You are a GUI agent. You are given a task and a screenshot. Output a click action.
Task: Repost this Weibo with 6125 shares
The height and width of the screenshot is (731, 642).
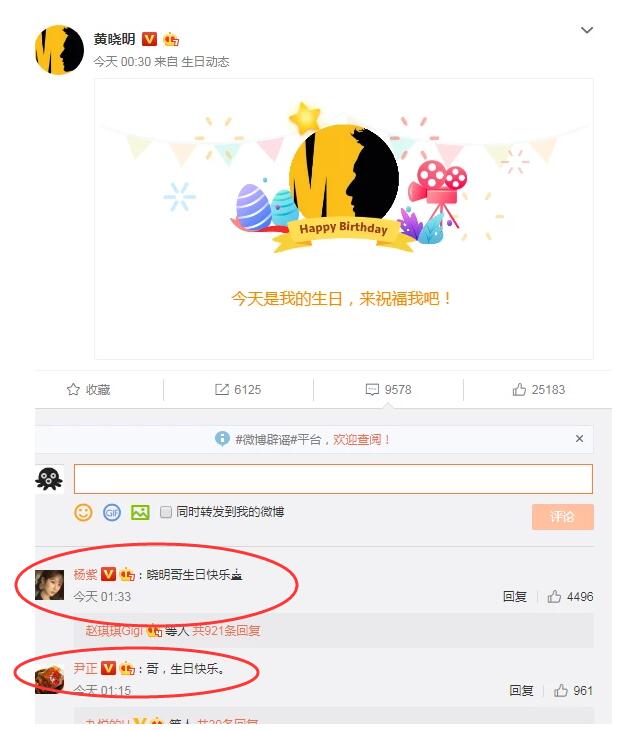click(237, 390)
